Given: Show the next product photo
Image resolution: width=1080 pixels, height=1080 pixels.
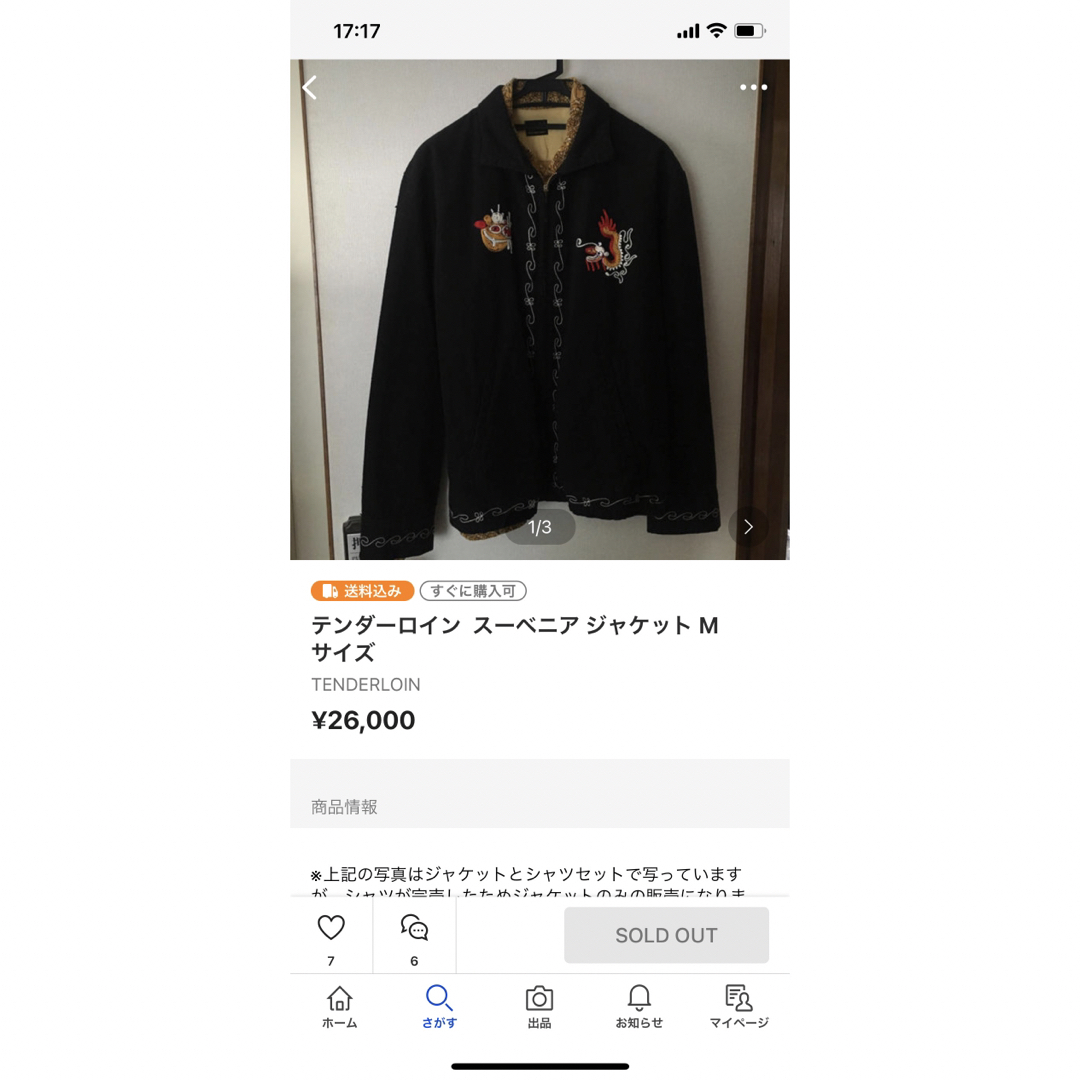Looking at the screenshot, I should [x=748, y=527].
